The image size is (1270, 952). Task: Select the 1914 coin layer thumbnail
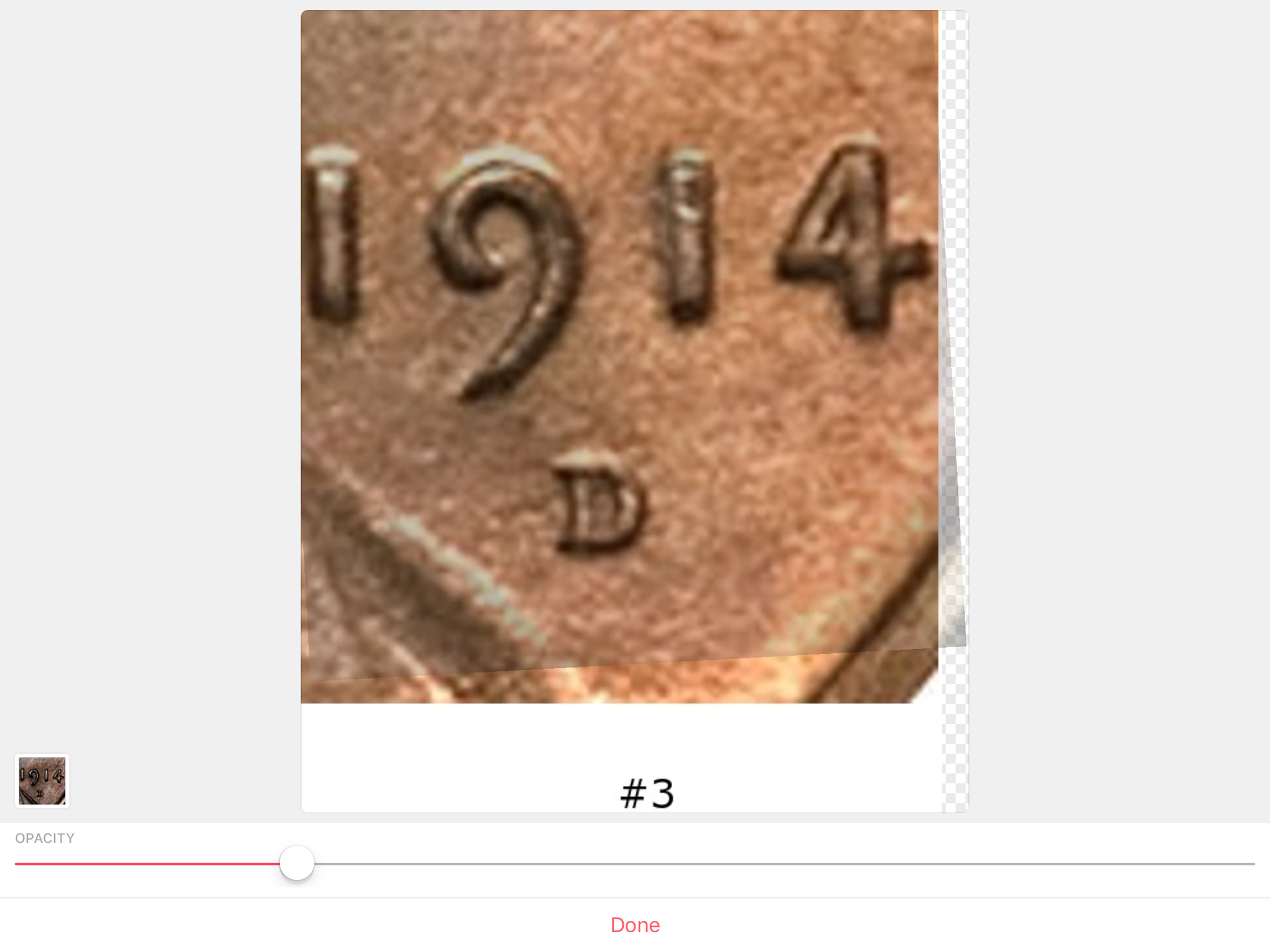click(x=42, y=781)
